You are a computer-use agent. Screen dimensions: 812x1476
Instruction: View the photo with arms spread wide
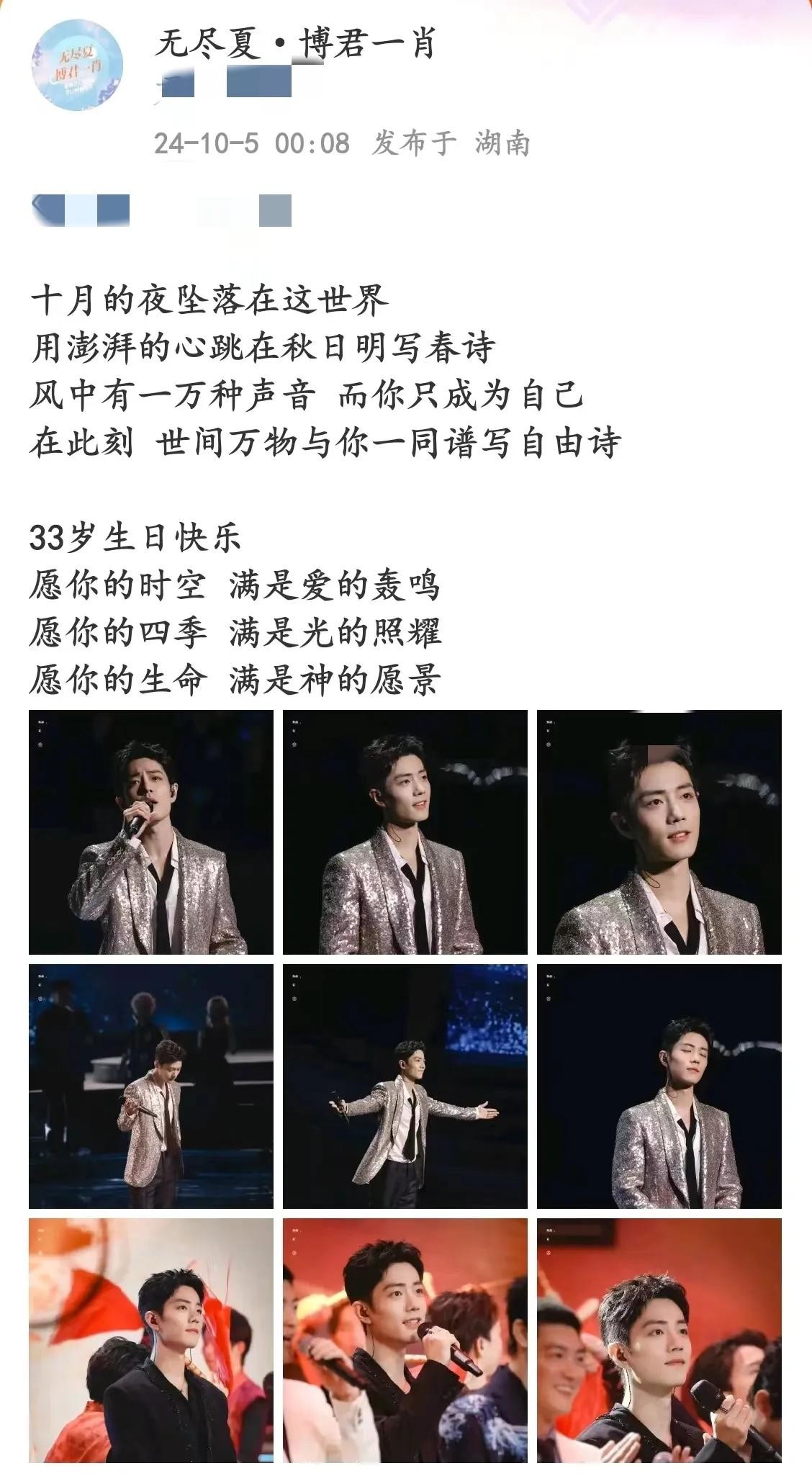click(405, 1086)
